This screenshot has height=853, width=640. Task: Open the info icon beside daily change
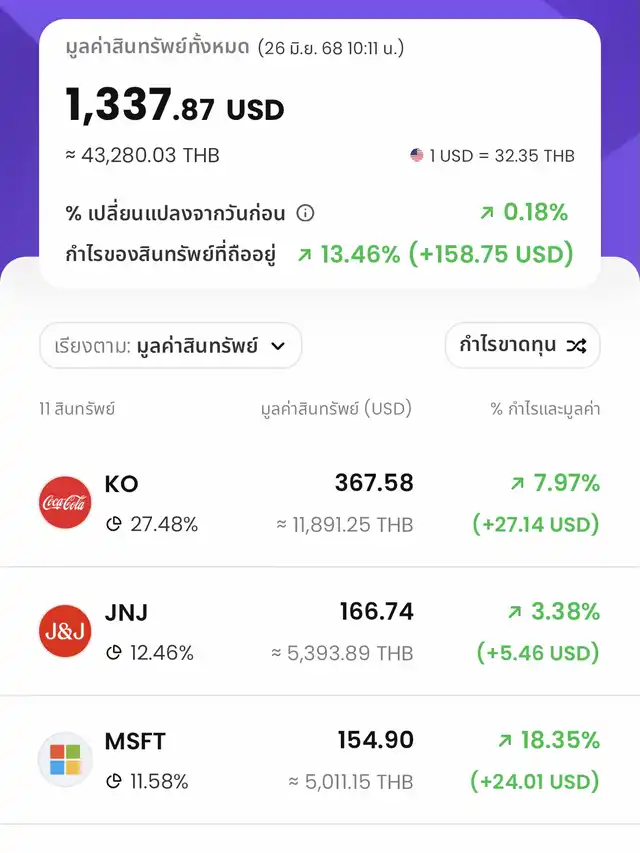pyautogui.click(x=306, y=213)
